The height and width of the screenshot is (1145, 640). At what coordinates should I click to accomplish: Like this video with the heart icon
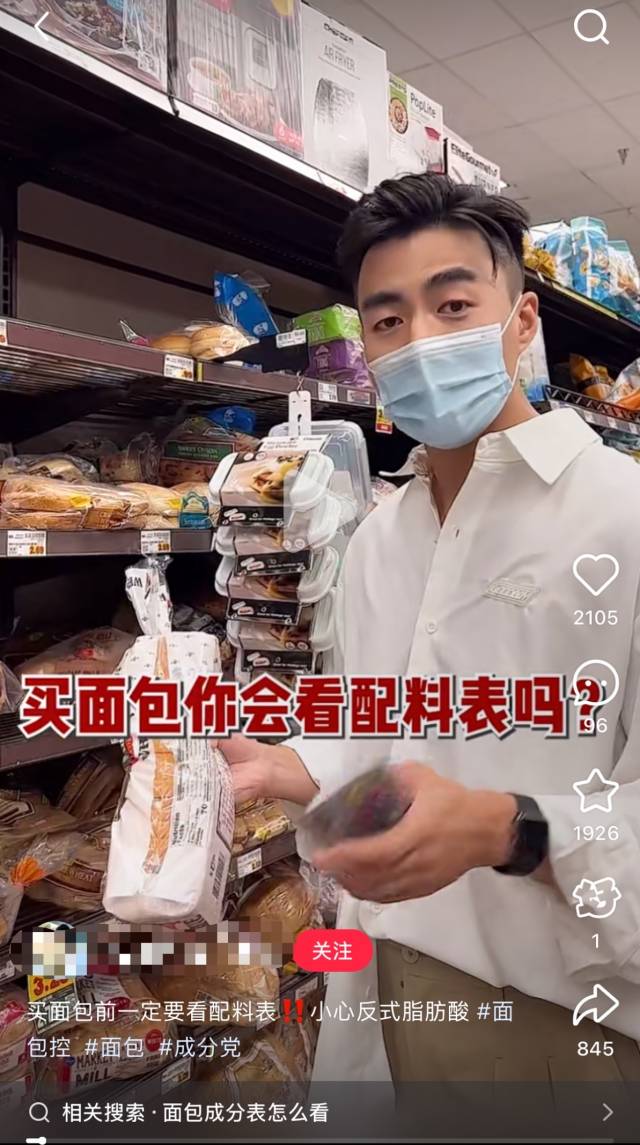coord(595,576)
